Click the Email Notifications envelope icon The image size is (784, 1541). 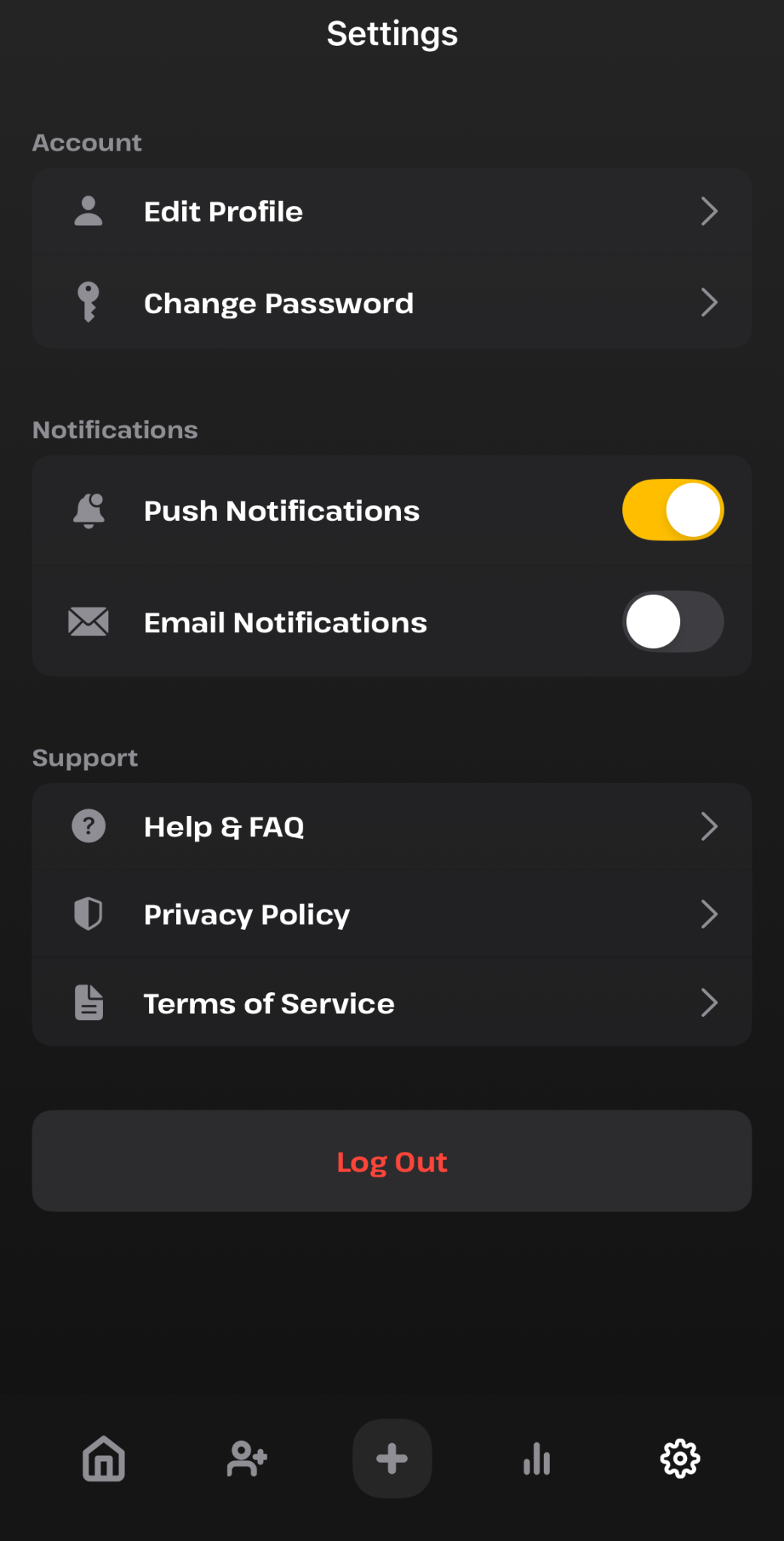point(88,622)
